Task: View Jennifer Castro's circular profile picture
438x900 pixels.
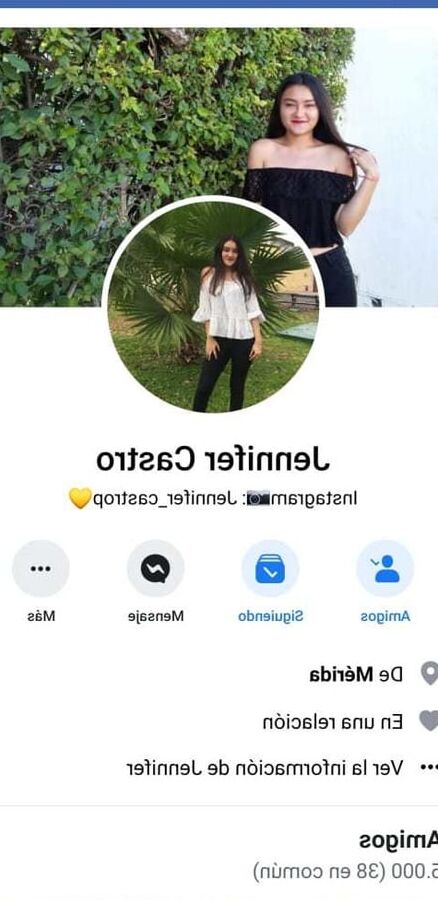Action: pyautogui.click(x=213, y=305)
